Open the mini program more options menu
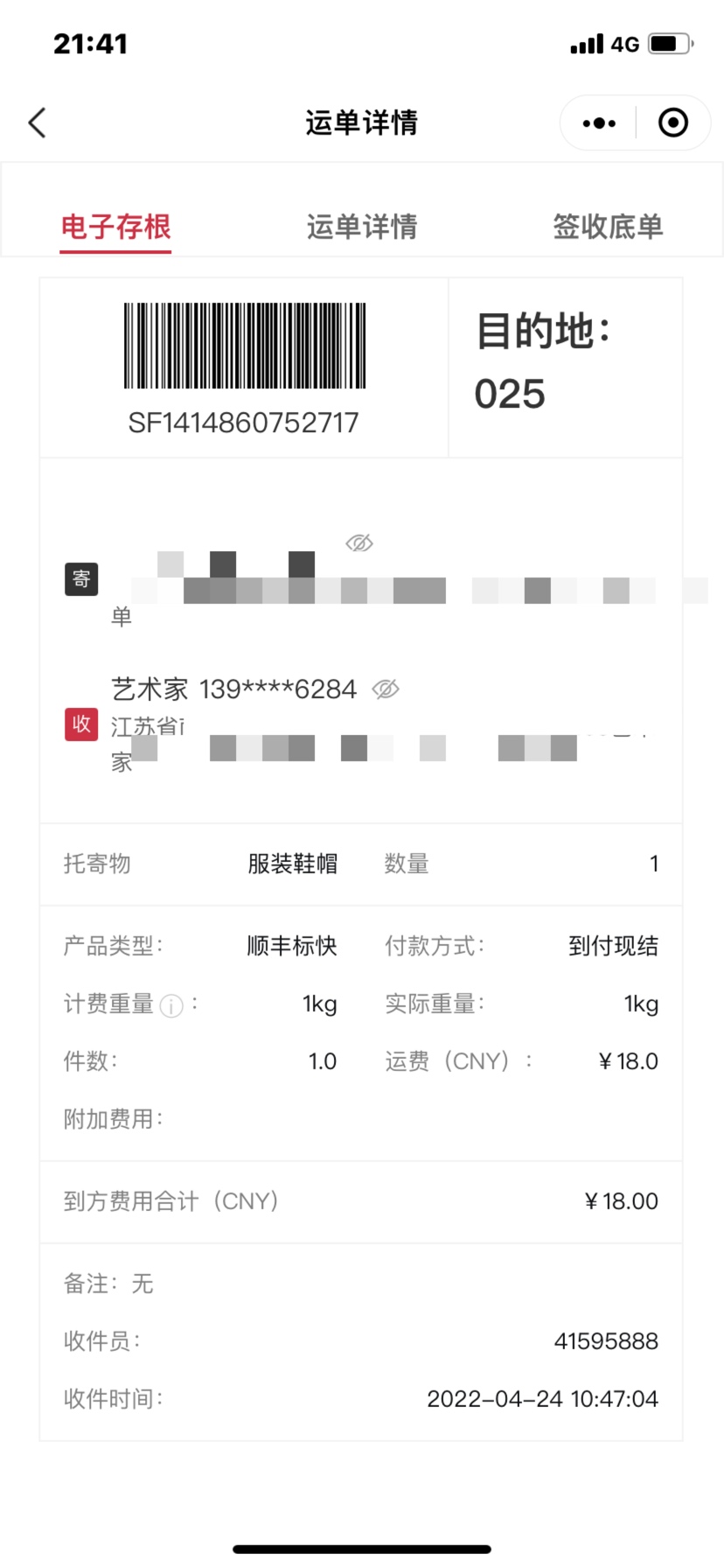Screen dimensions: 724x1568 click(x=599, y=123)
